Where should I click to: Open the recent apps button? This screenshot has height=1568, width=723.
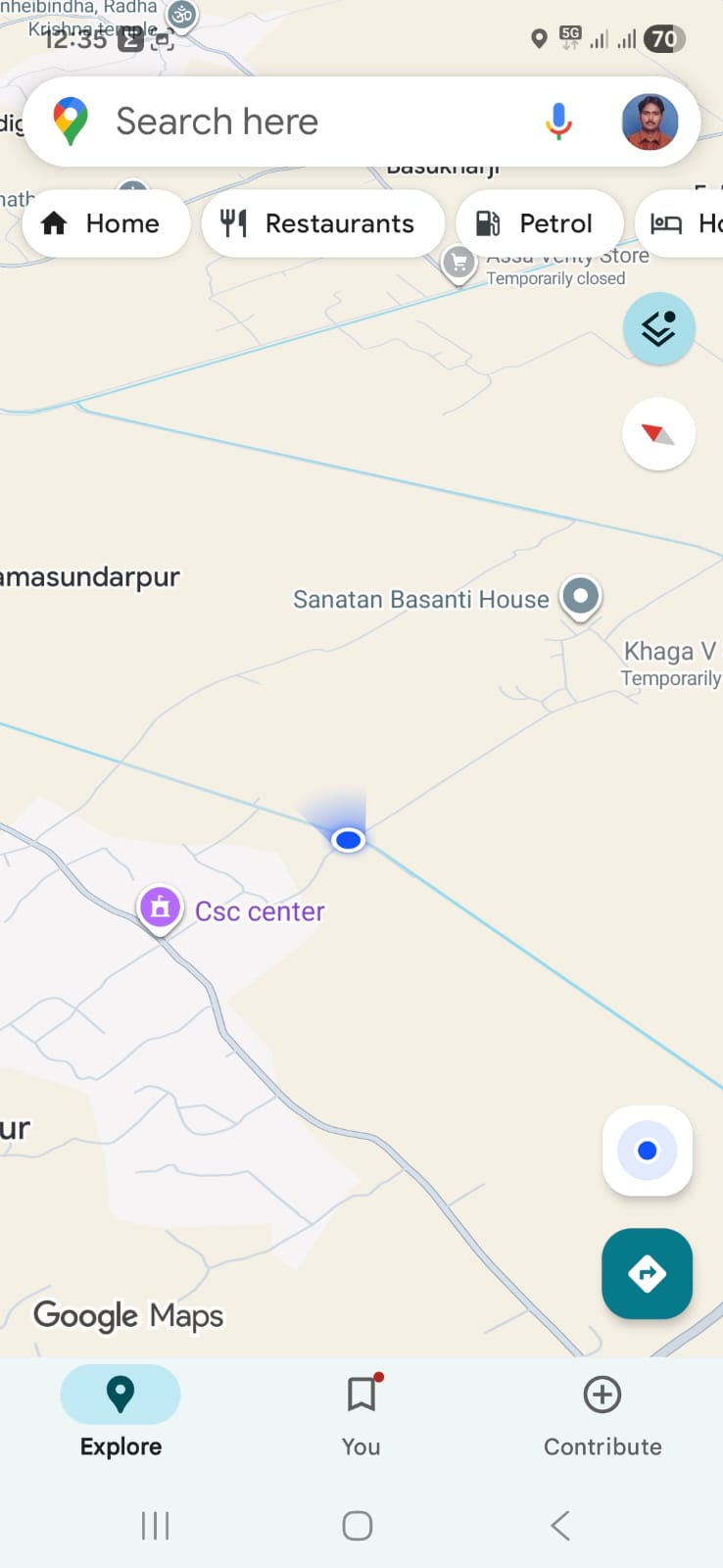[x=155, y=1525]
